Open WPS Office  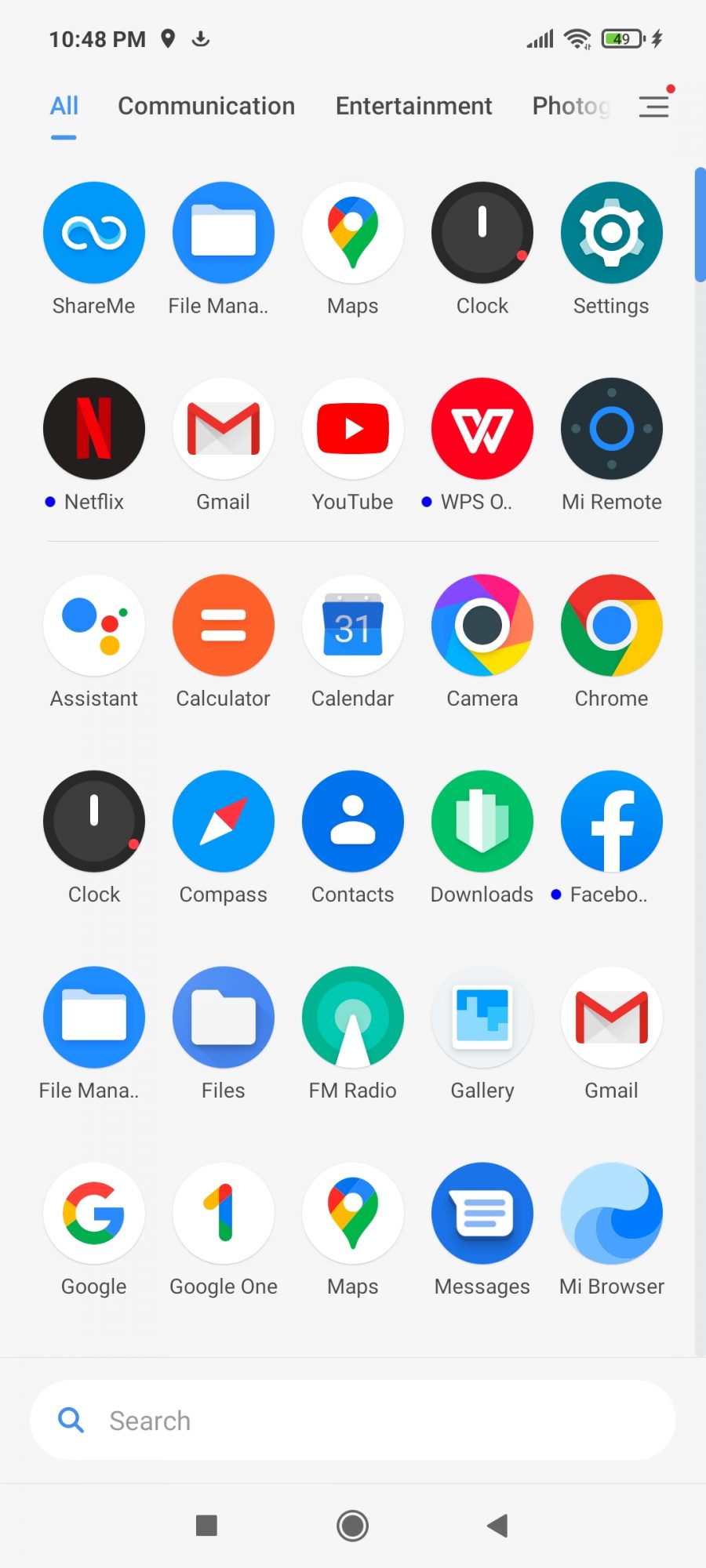(482, 429)
